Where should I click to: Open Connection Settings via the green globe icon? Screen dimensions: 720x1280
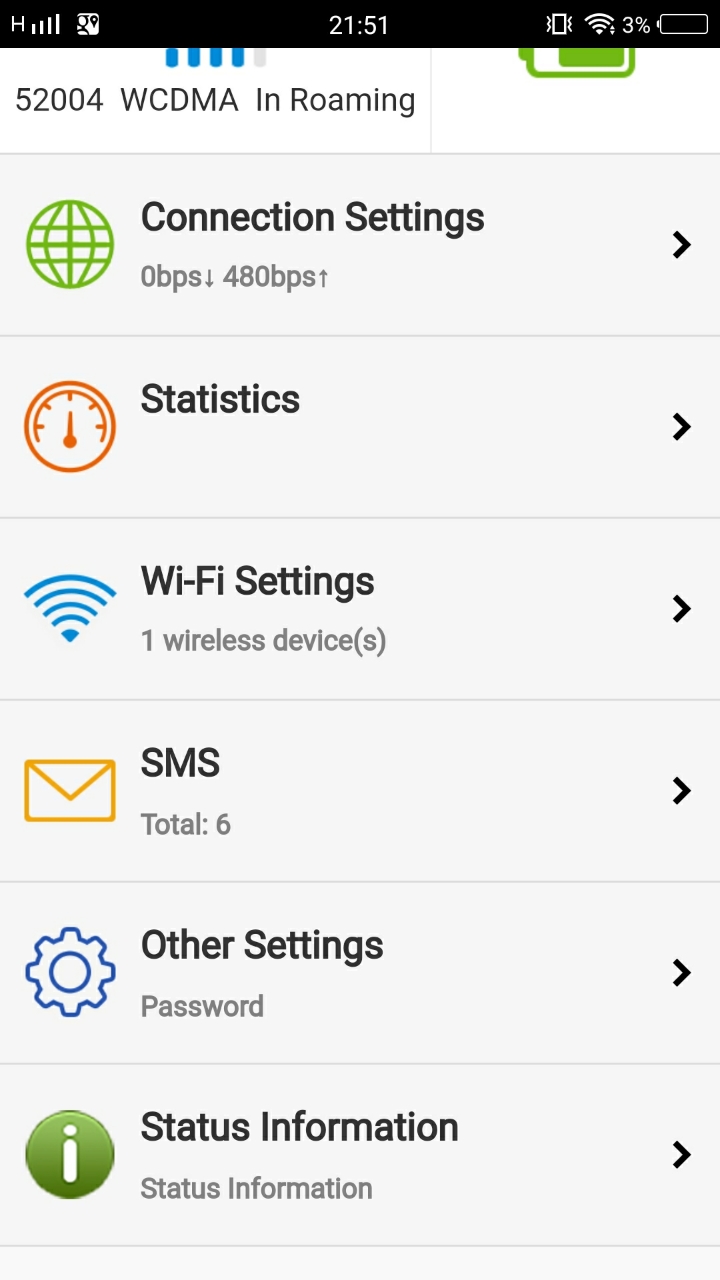(x=70, y=244)
